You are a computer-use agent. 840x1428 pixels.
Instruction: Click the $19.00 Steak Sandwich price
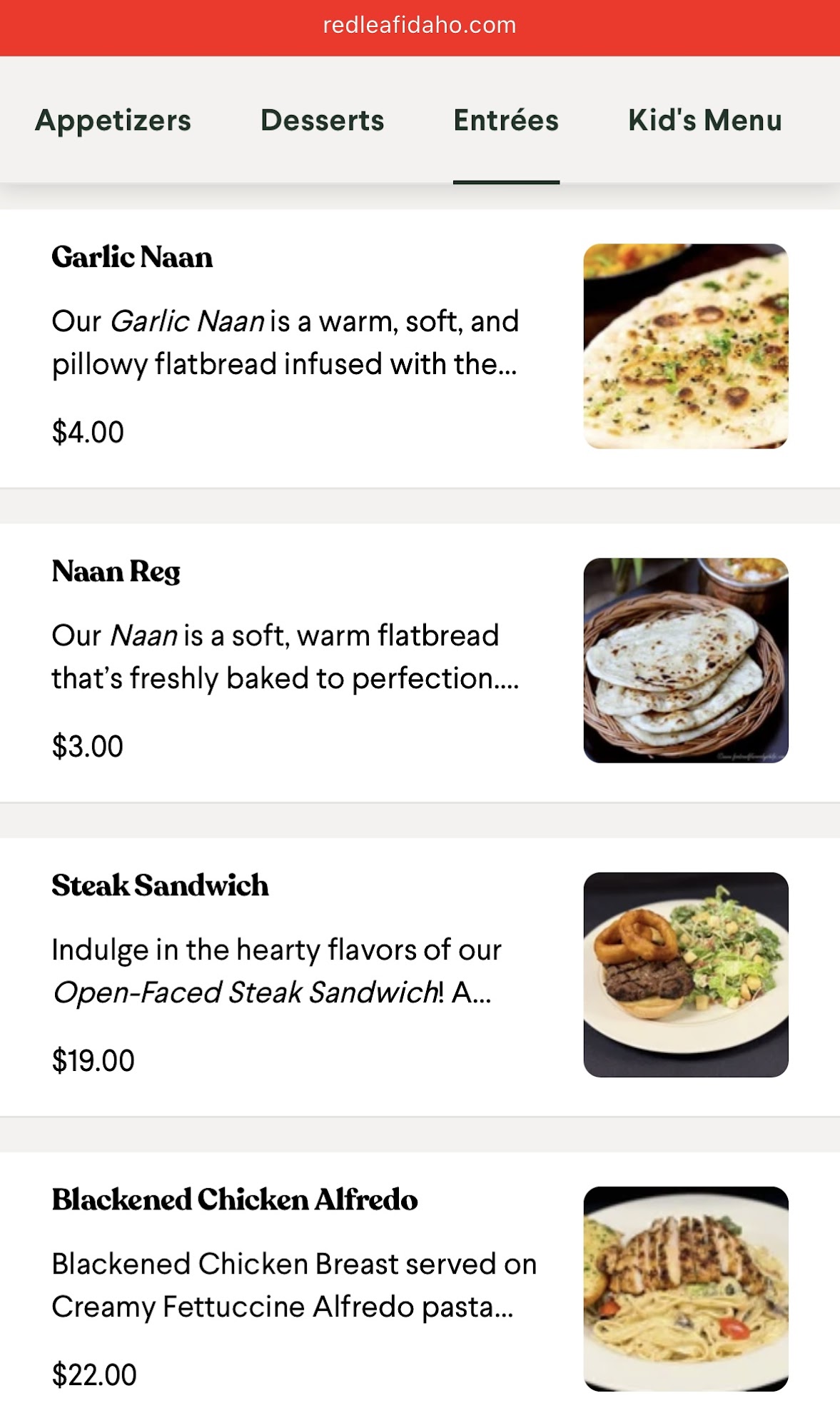click(92, 1061)
